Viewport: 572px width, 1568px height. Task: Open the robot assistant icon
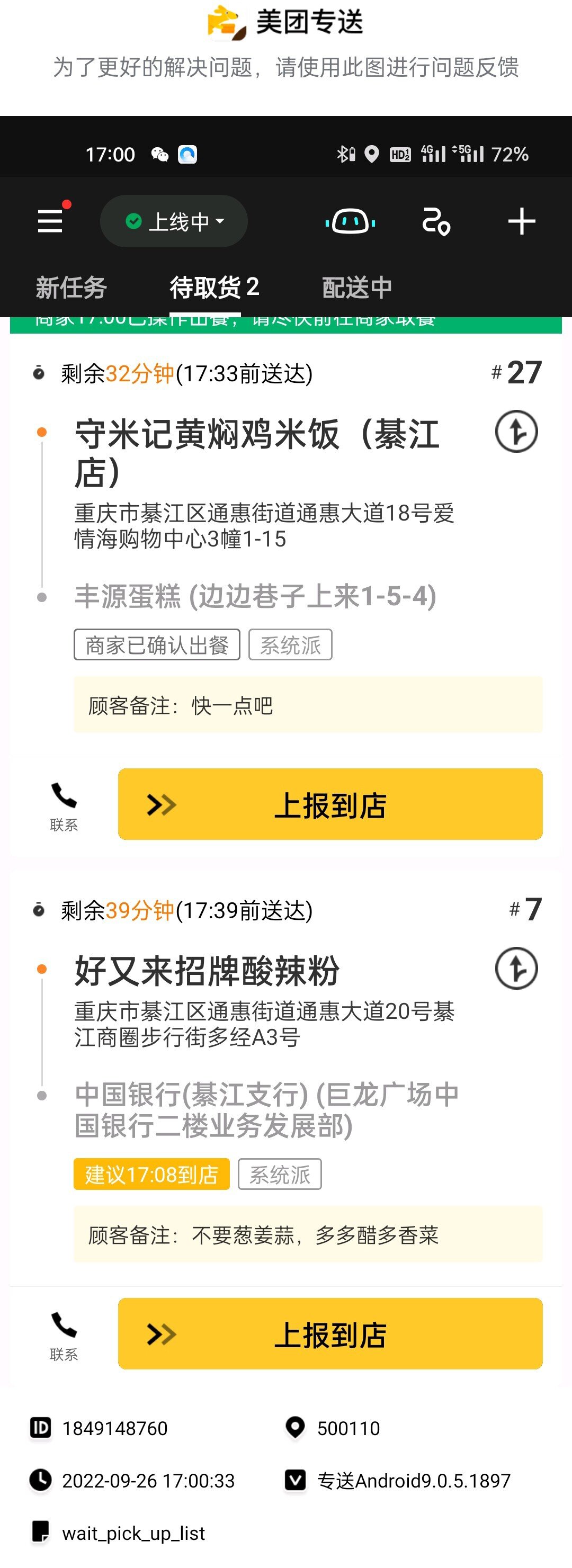pyautogui.click(x=351, y=221)
